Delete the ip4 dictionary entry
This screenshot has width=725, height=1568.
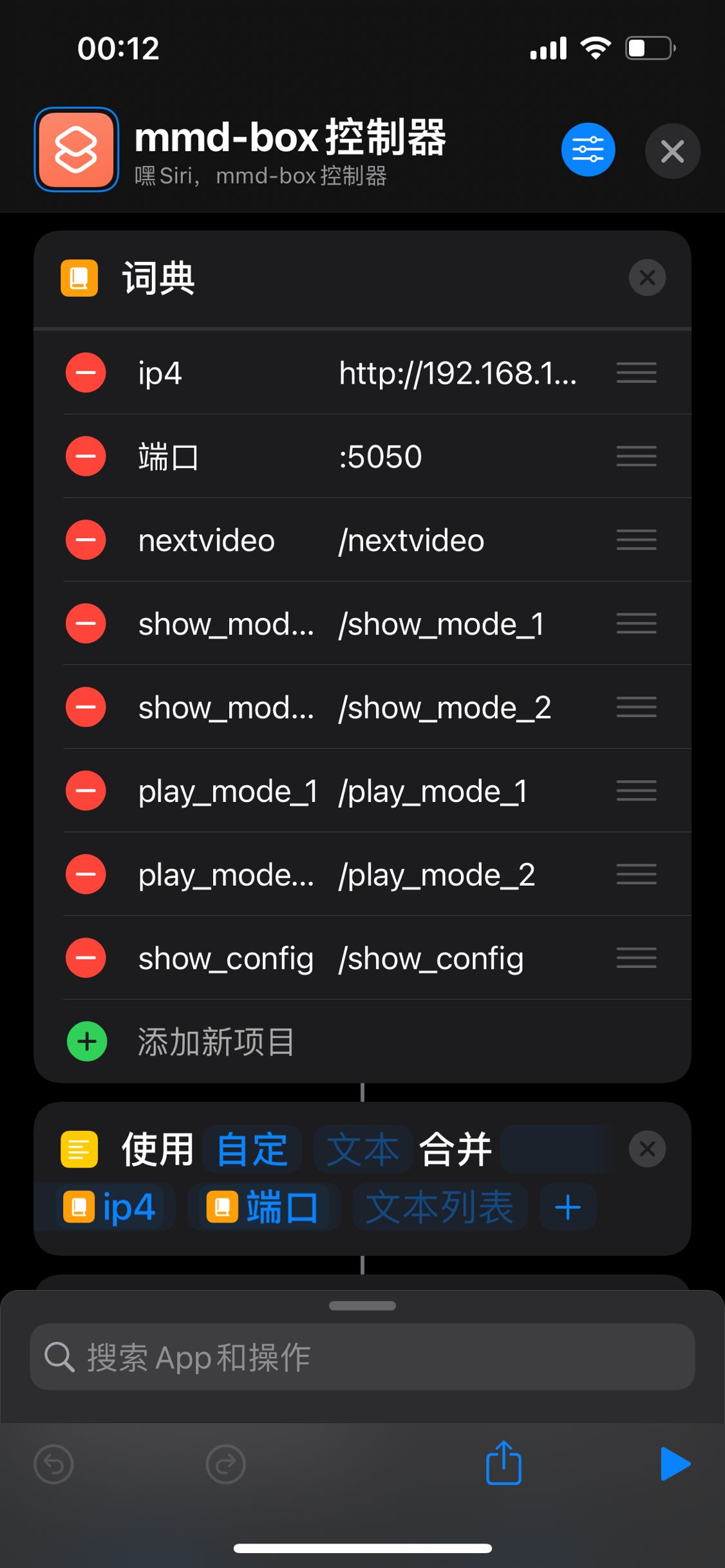86,373
